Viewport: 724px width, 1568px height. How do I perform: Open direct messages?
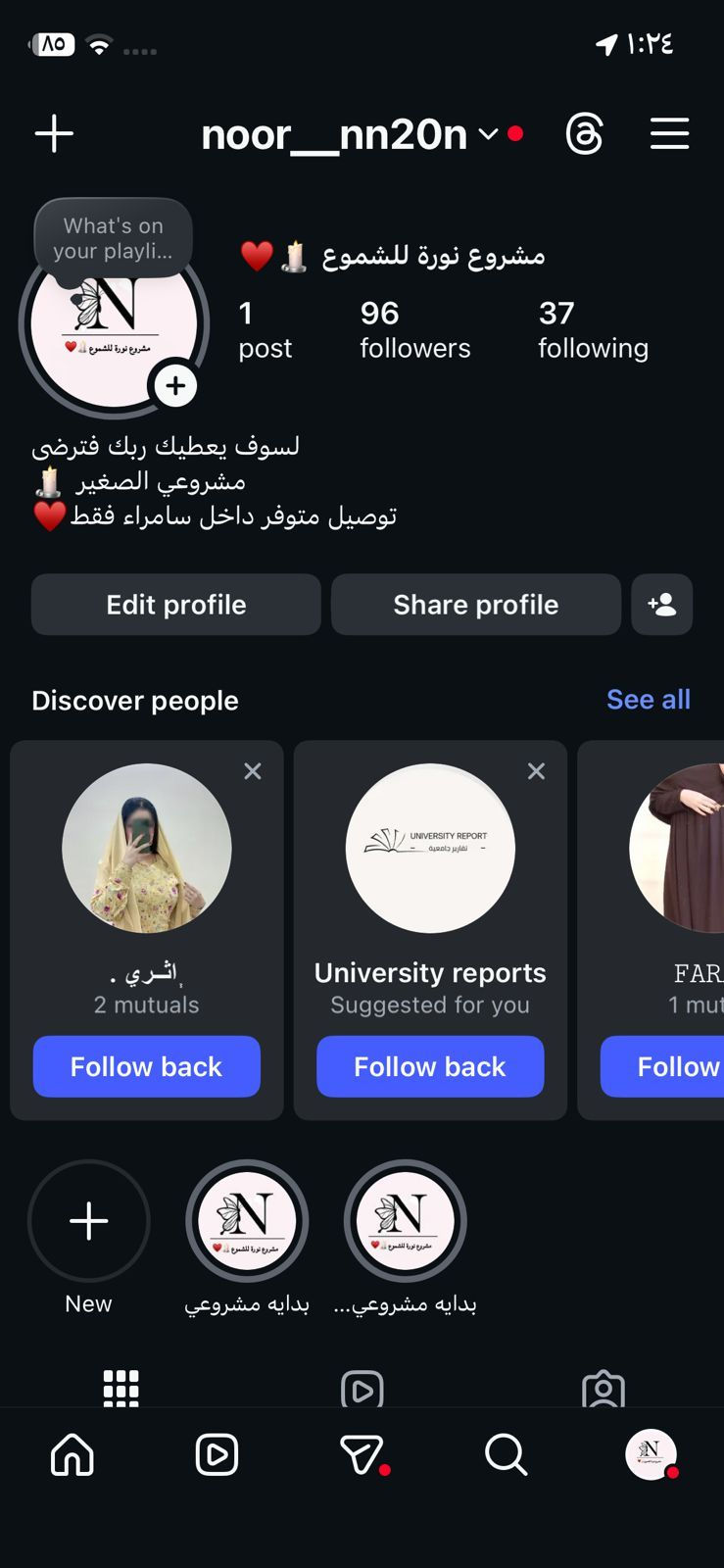pyautogui.click(x=362, y=1455)
